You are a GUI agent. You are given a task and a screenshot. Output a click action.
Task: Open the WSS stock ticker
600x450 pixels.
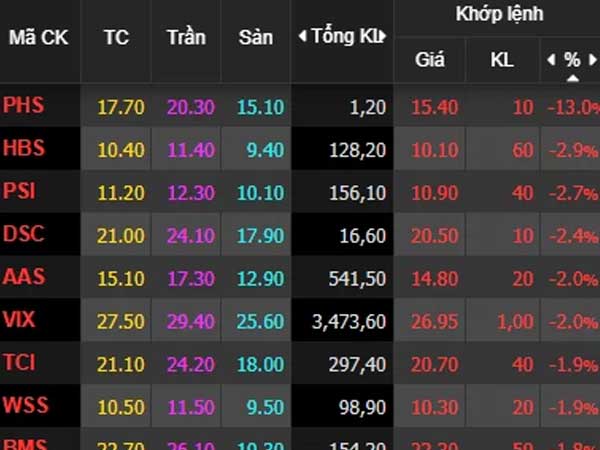point(24,405)
